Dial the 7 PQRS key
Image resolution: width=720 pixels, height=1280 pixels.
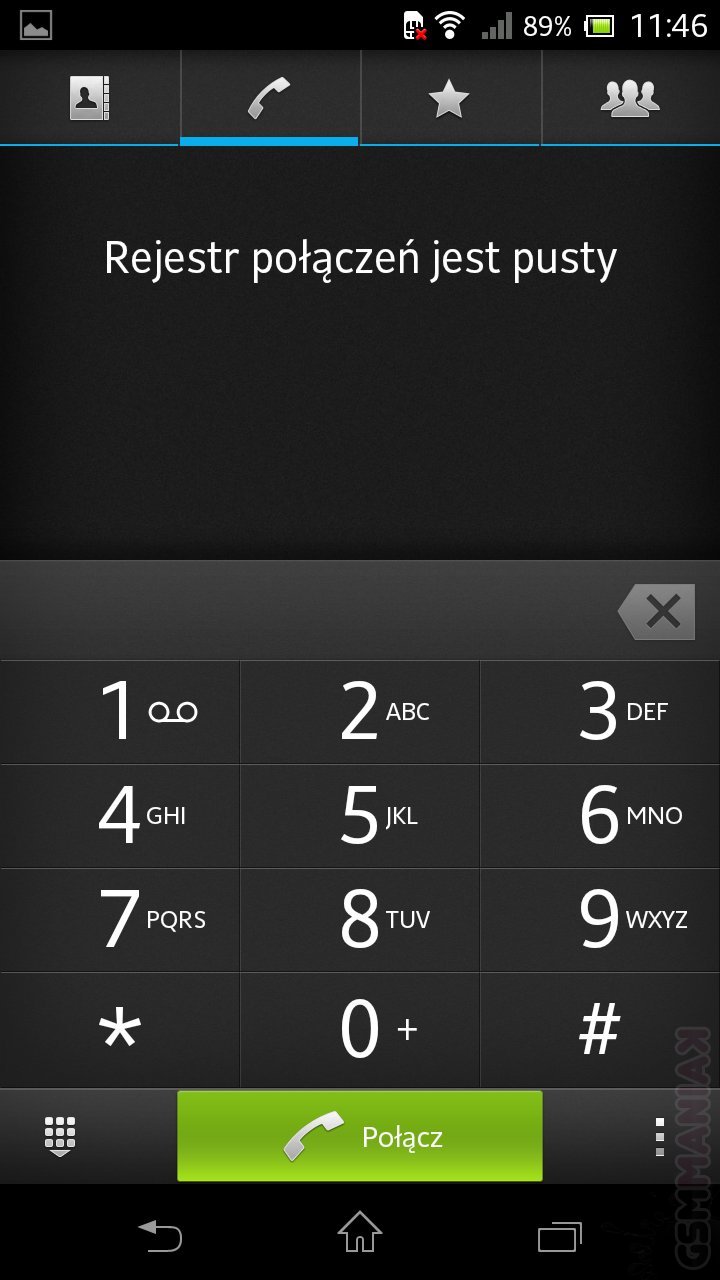(x=120, y=920)
